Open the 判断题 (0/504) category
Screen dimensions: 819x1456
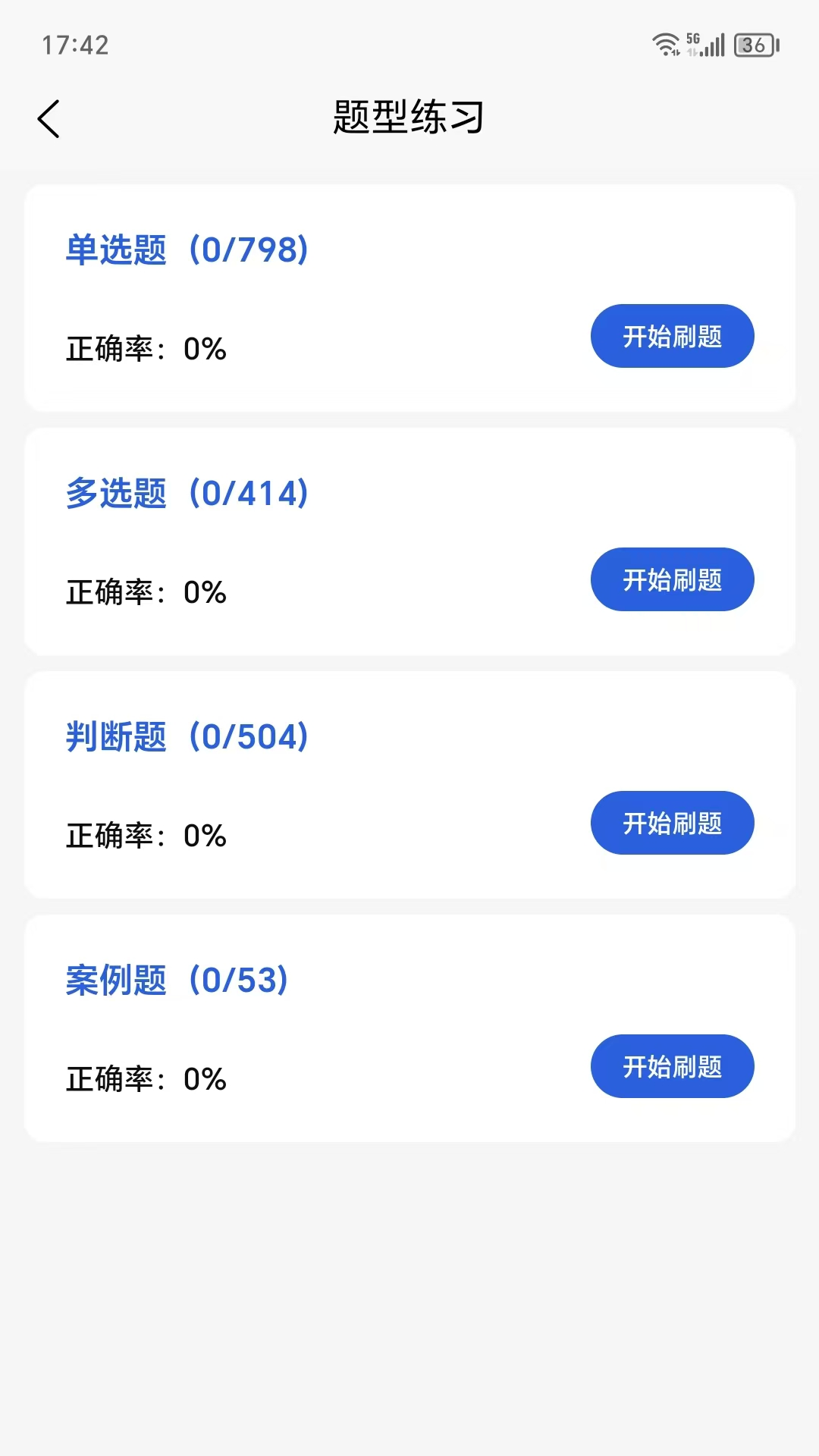pyautogui.click(x=187, y=737)
